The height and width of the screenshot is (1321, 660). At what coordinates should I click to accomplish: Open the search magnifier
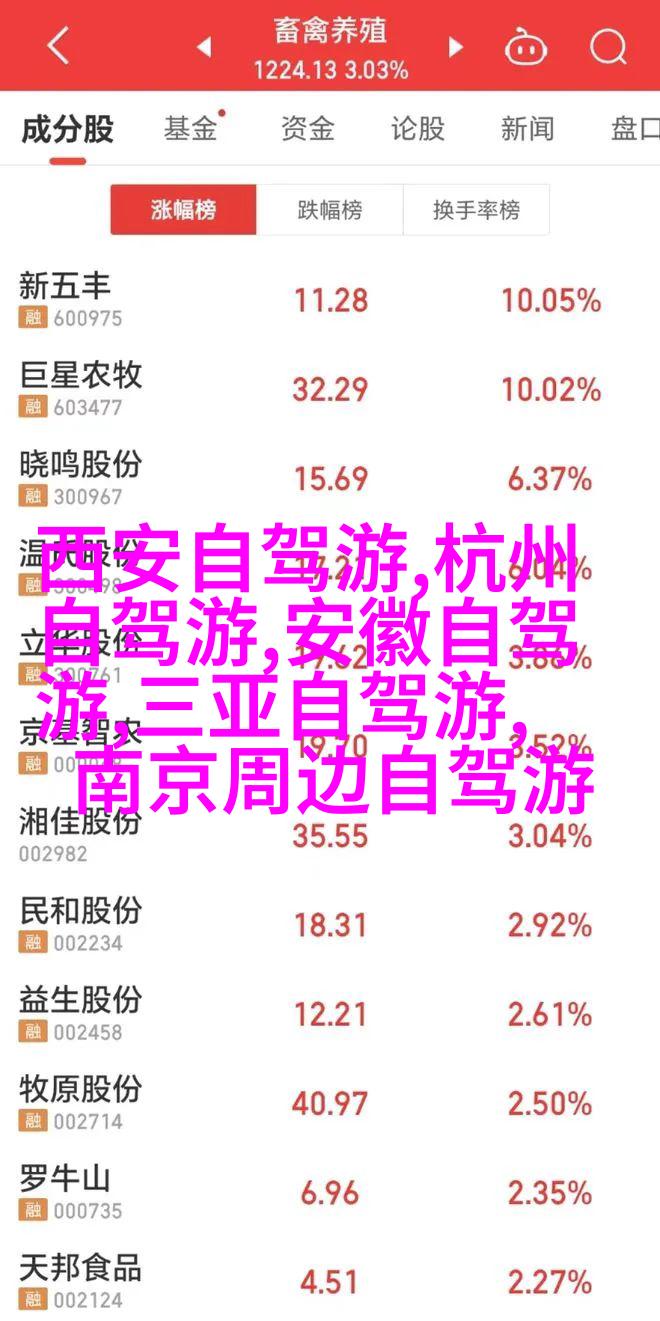pos(607,46)
